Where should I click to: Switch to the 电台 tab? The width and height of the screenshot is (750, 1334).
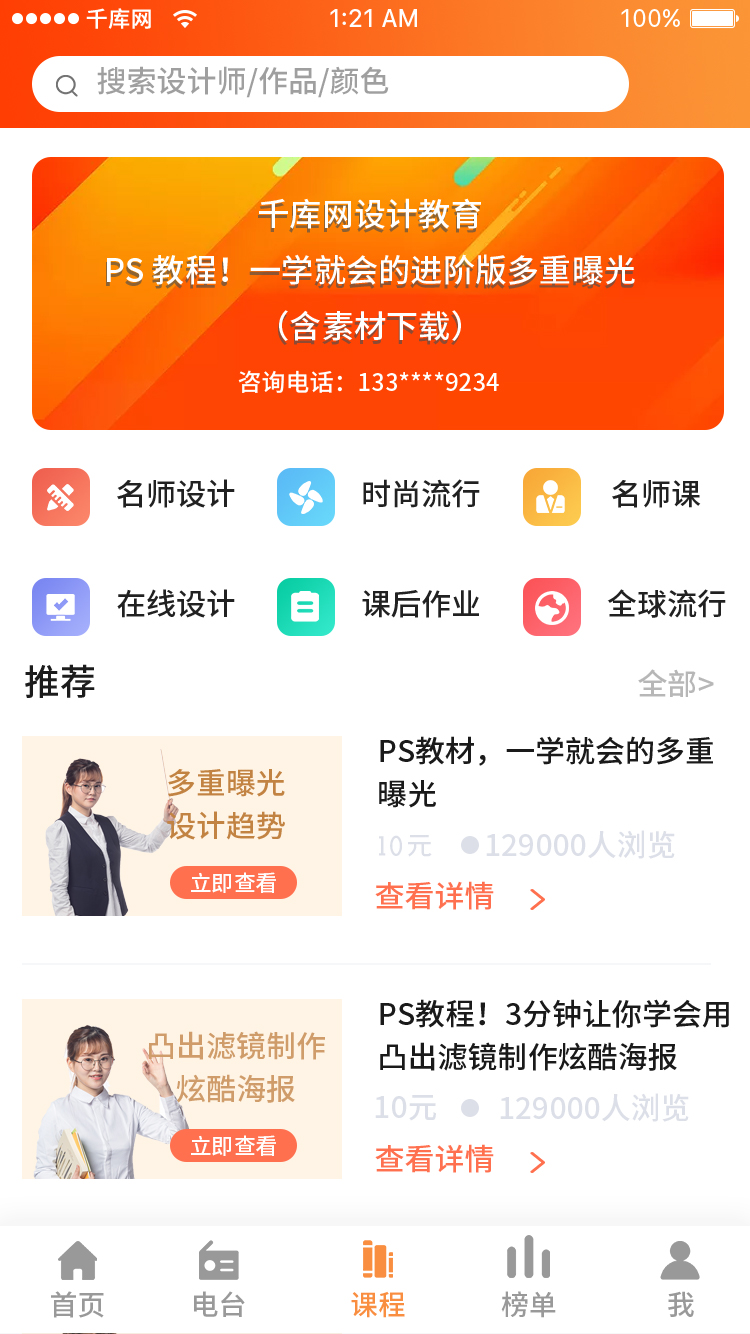(x=218, y=1279)
